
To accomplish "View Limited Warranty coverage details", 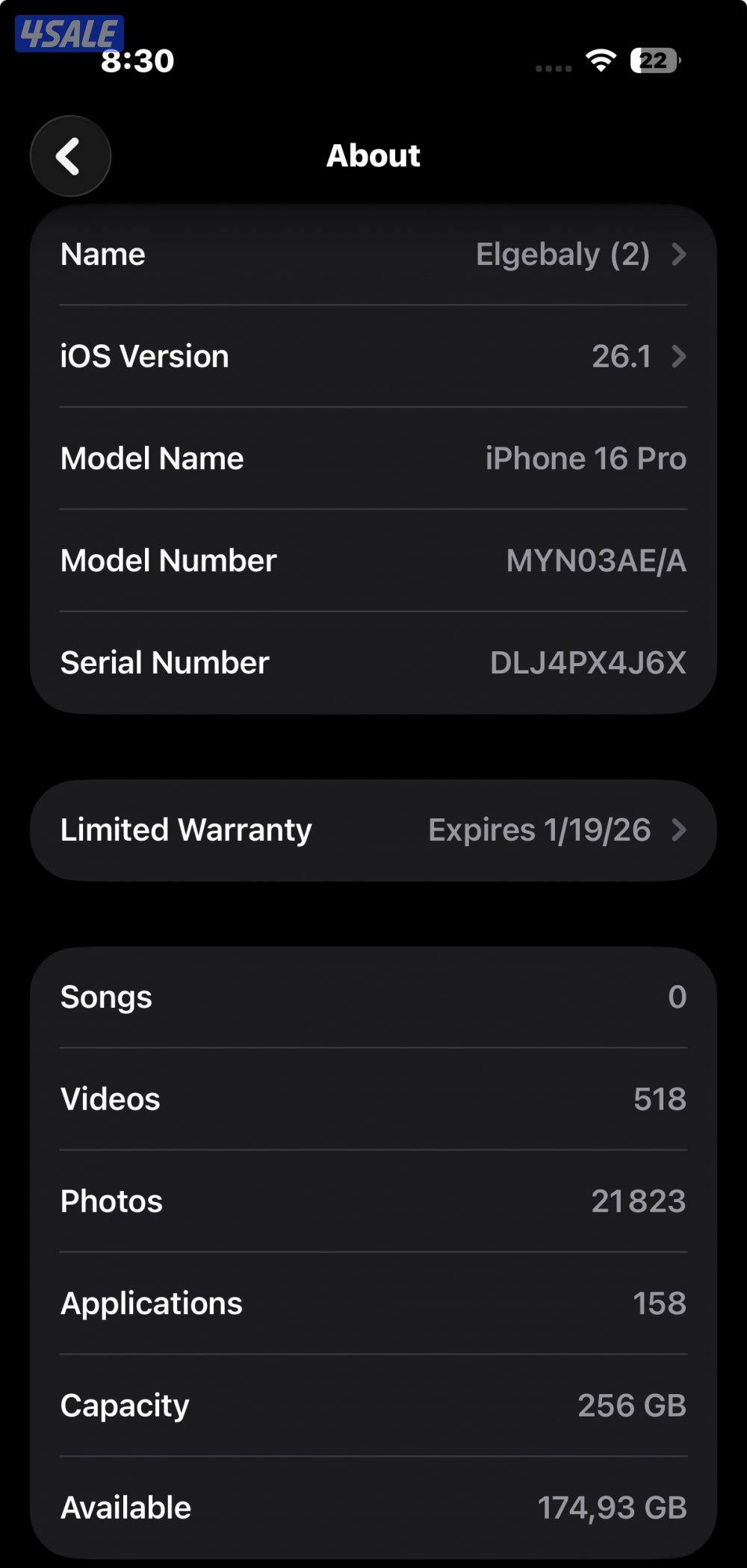I will point(373,830).
